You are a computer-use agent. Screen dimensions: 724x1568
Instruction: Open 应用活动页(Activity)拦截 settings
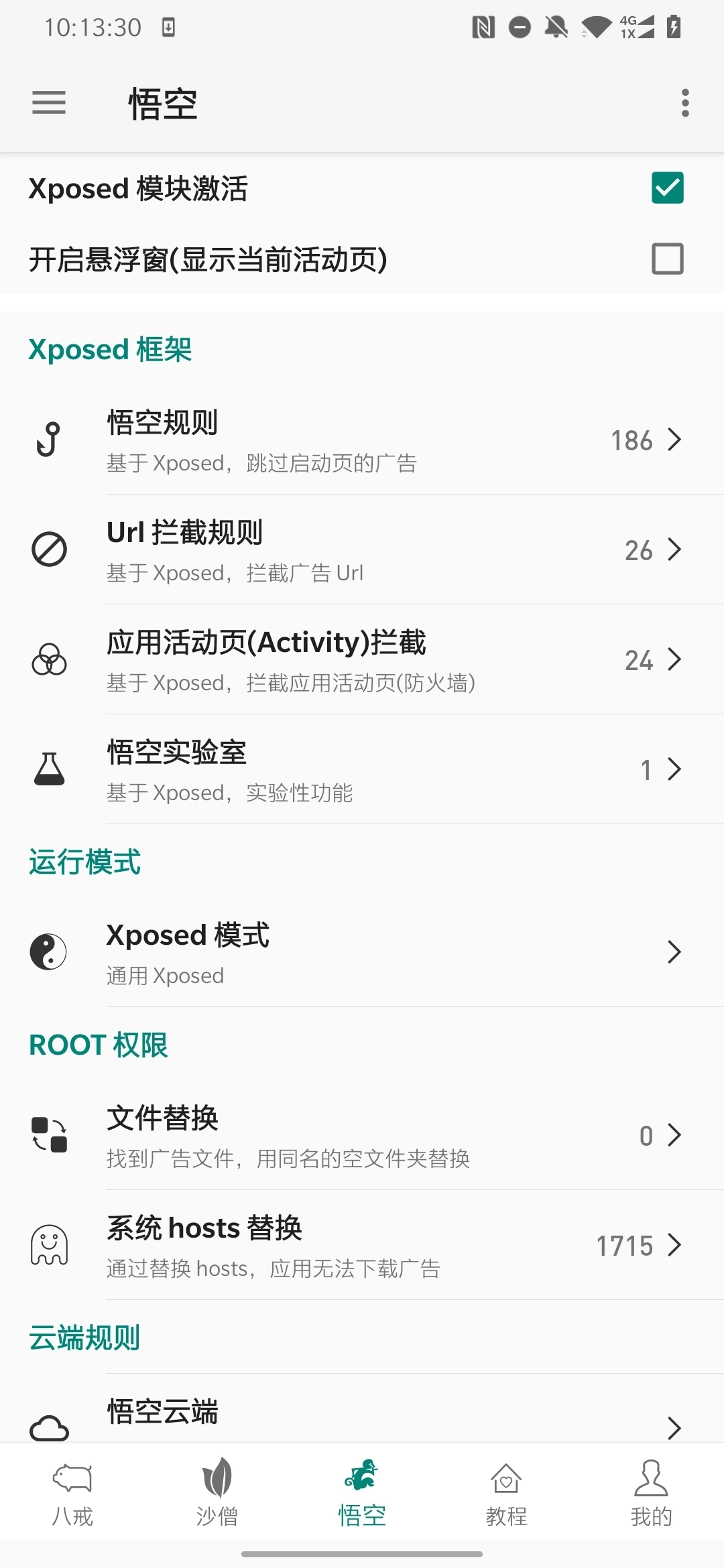[x=362, y=660]
